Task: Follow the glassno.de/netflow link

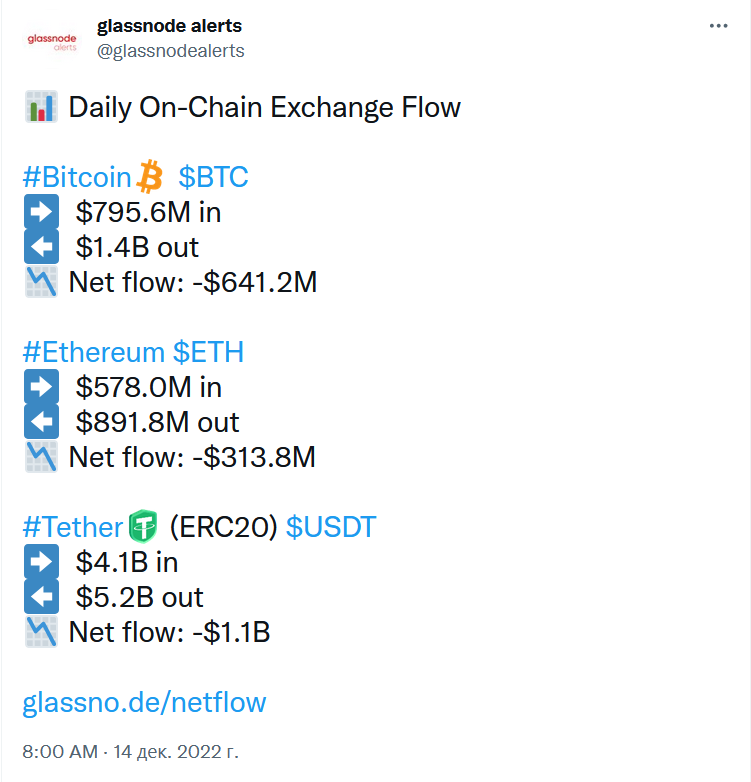Action: 144,702
